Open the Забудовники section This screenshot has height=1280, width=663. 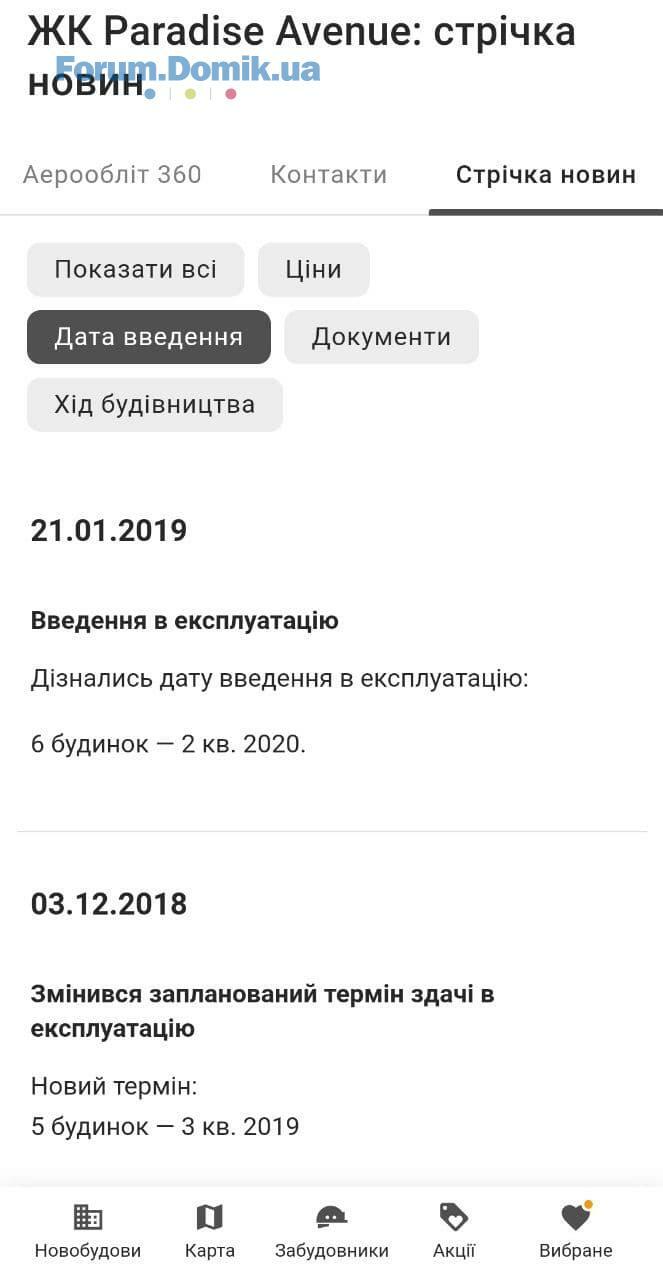pyautogui.click(x=332, y=1232)
